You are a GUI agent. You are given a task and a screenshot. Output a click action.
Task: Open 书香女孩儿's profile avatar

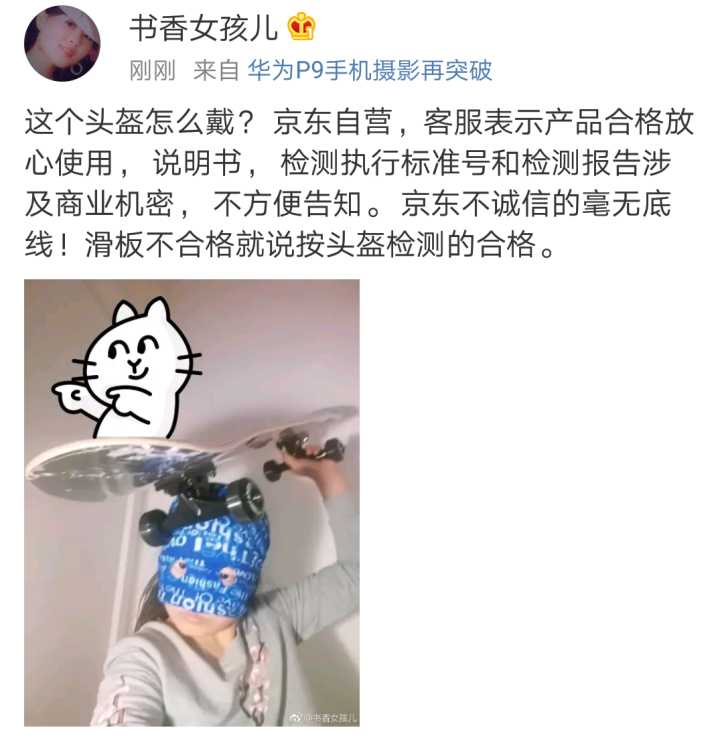pyautogui.click(x=63, y=43)
